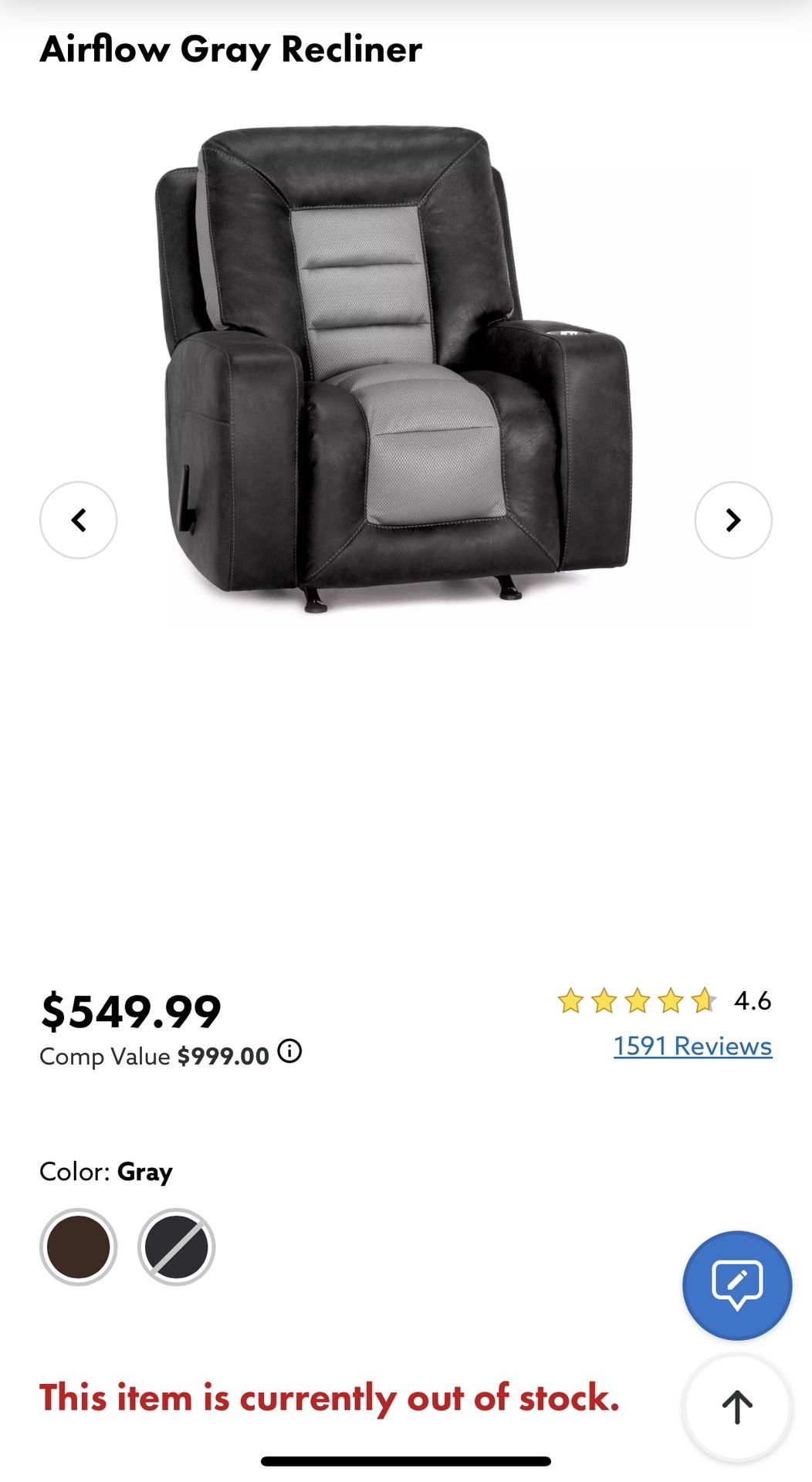The width and height of the screenshot is (812, 1482).
Task: Show the previous product image
Action: click(x=78, y=520)
